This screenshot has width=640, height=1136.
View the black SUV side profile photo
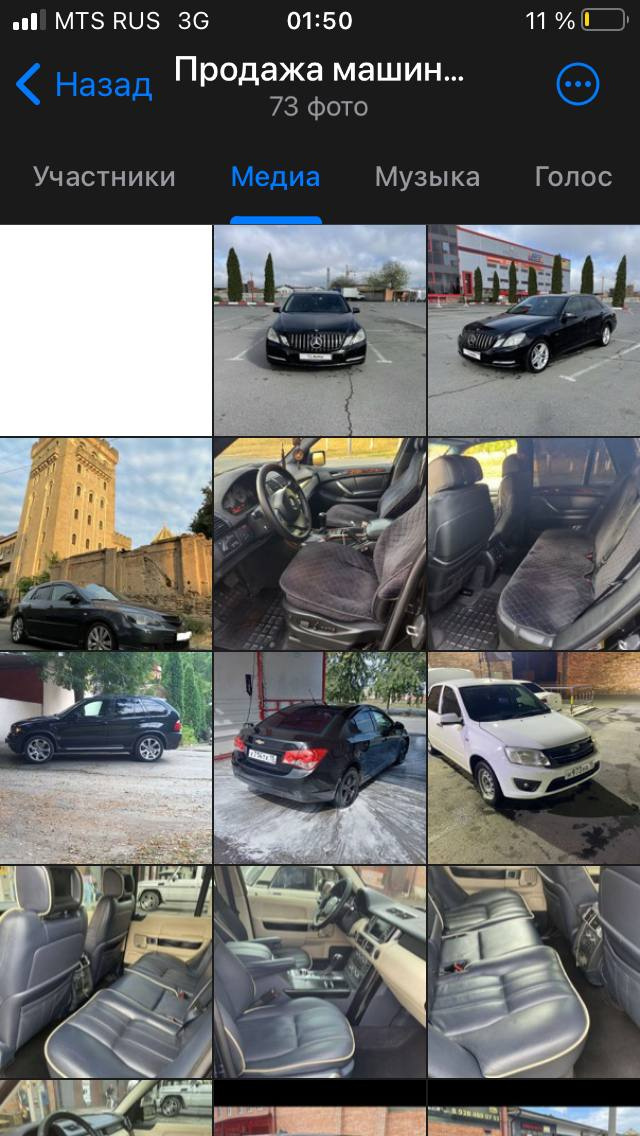(105, 758)
